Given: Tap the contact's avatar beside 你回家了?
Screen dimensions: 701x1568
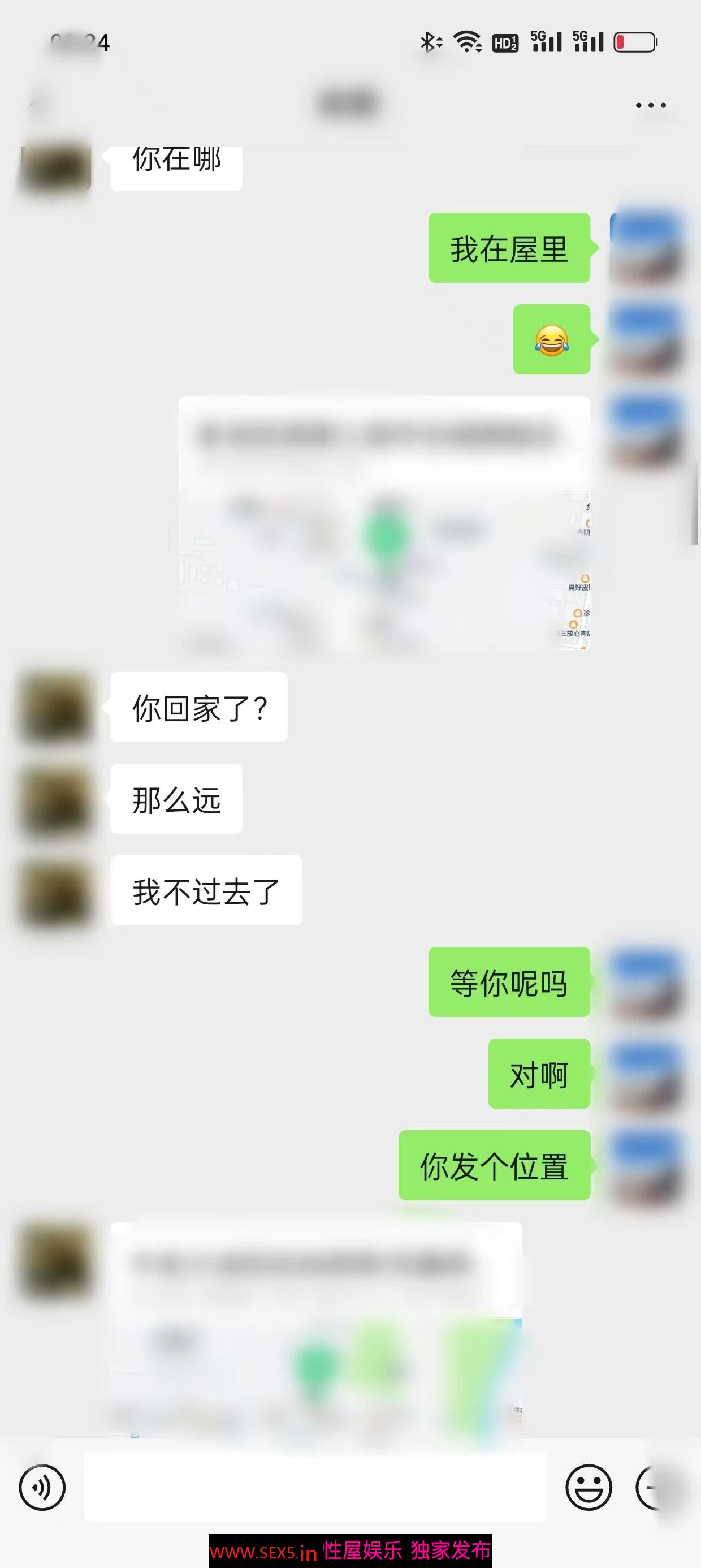Looking at the screenshot, I should [56, 707].
